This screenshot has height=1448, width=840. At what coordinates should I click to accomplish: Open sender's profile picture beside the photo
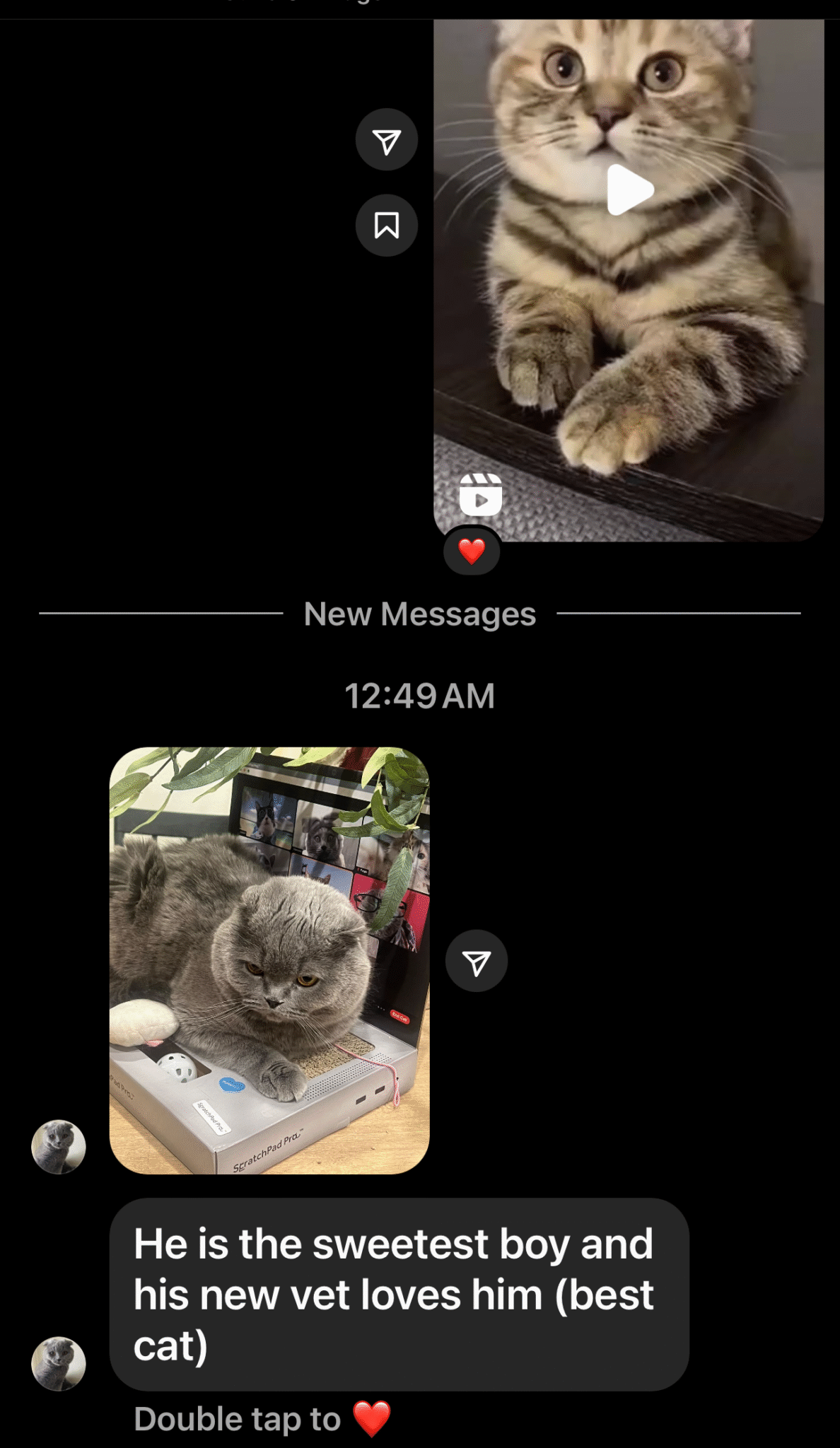click(x=59, y=1147)
